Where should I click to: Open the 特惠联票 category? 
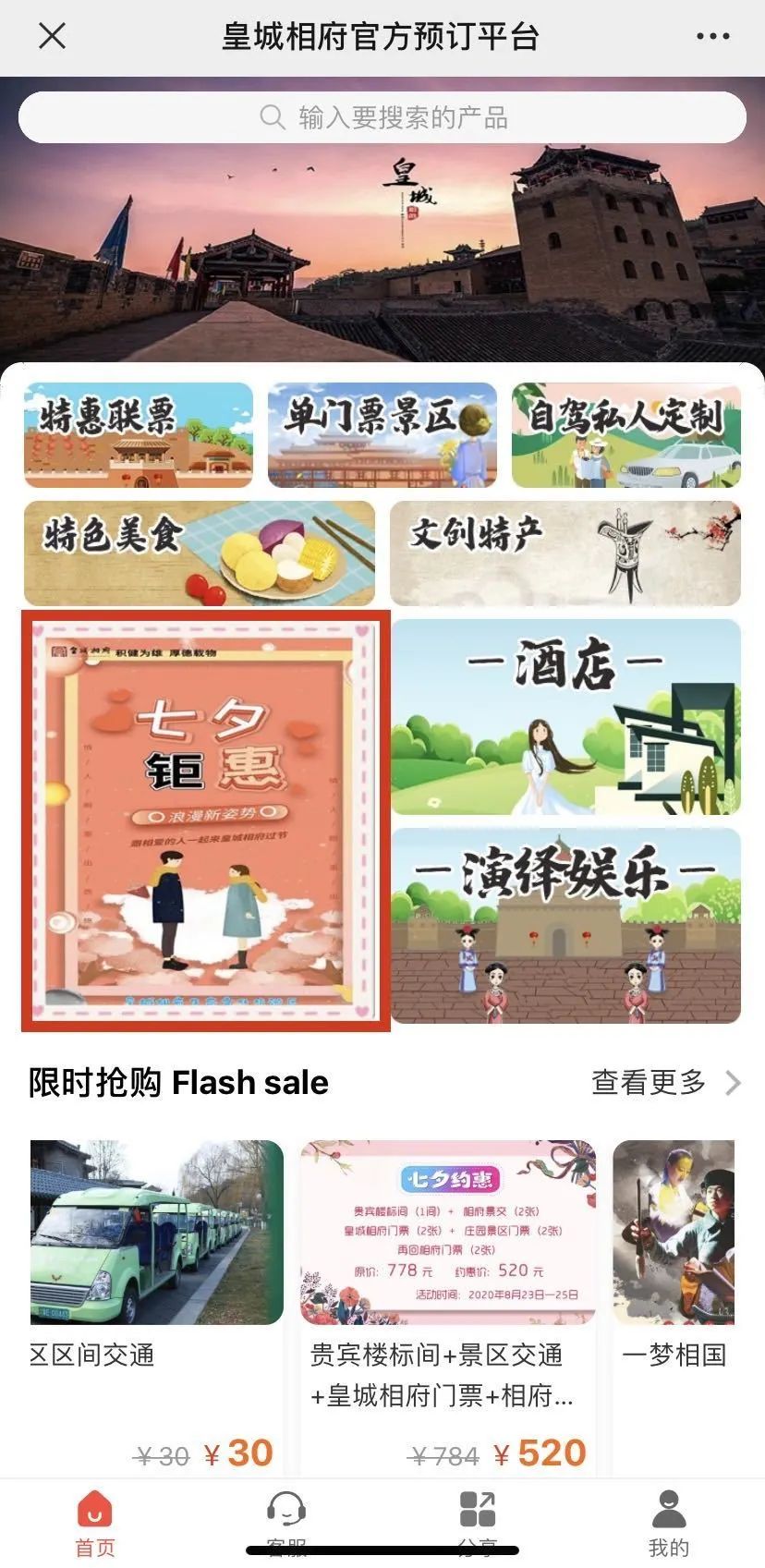139,435
